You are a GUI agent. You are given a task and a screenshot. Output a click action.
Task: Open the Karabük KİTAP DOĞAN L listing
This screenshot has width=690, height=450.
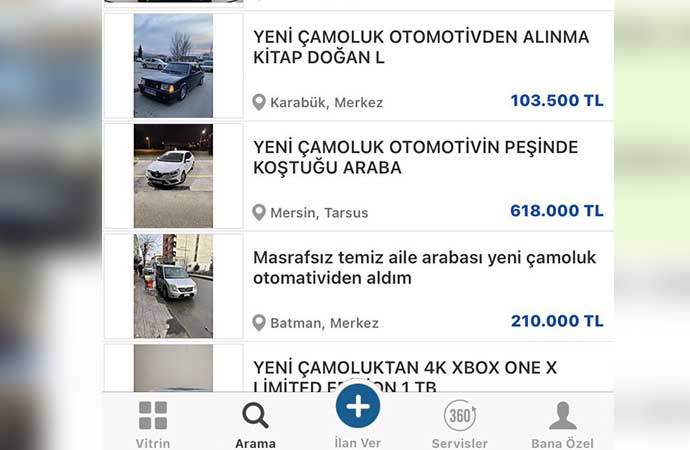point(420,48)
